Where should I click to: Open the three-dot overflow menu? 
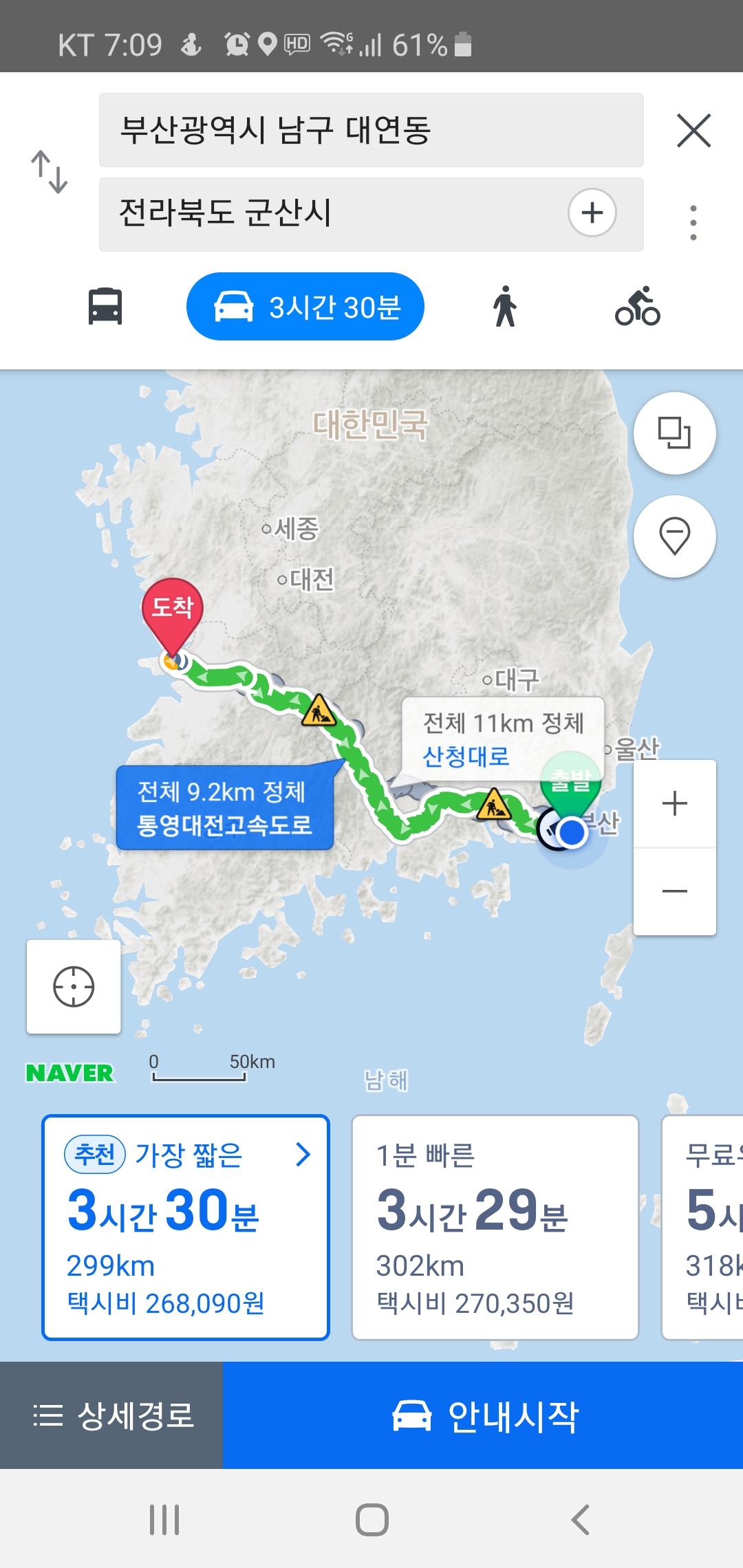693,223
